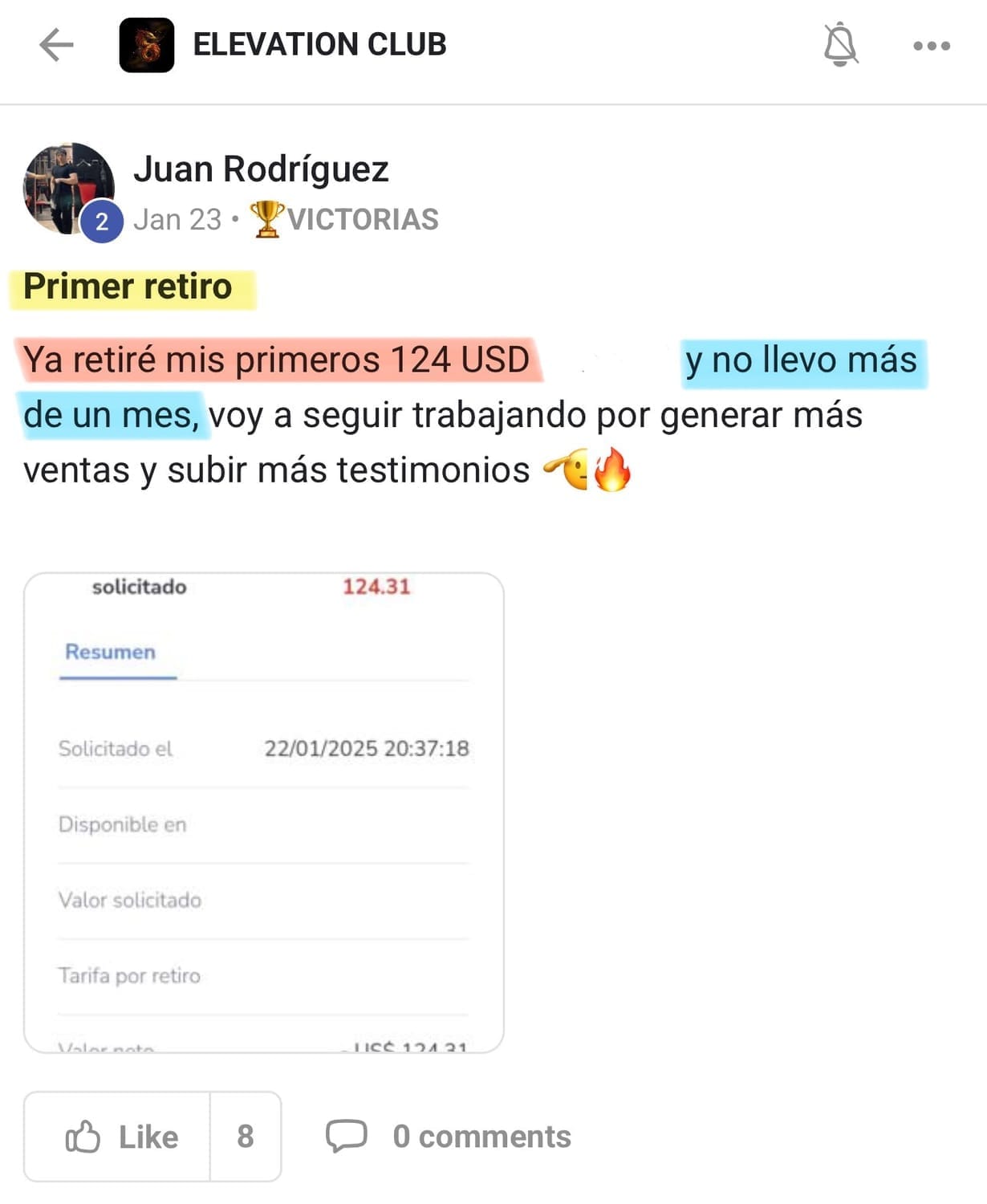Viewport: 987px width, 1204px height.
Task: Open the muted notifications bell
Action: point(840,45)
